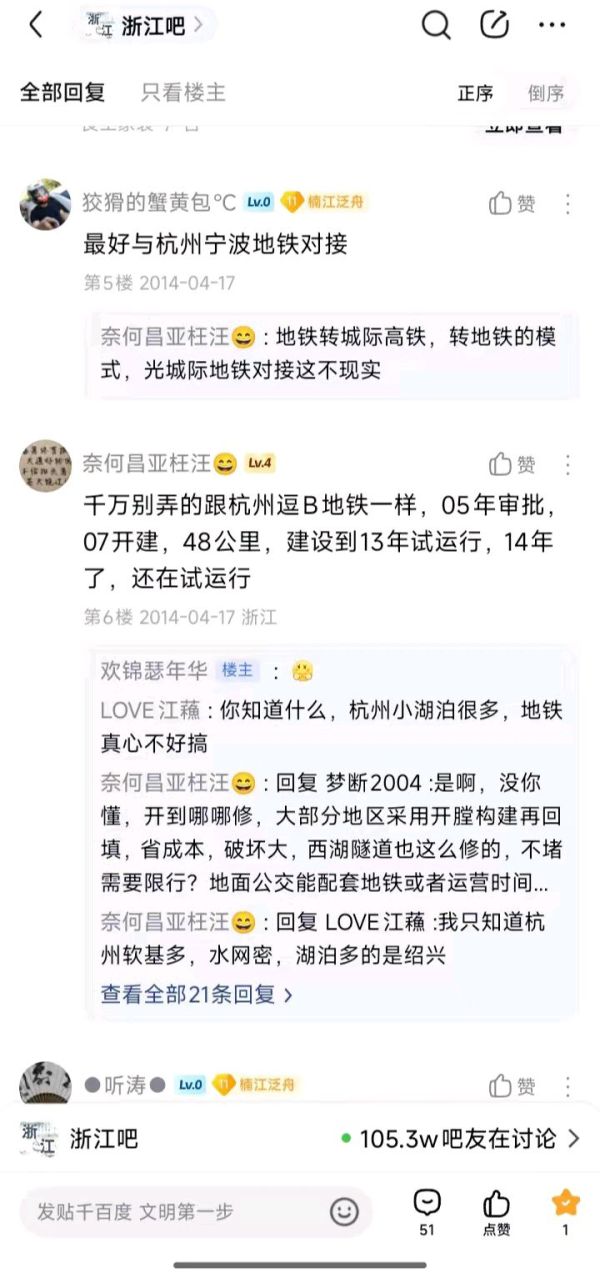Screen dimensions: 600x1278
Task: Like 狡猾的蟹黄包's reply
Action: (x=512, y=204)
